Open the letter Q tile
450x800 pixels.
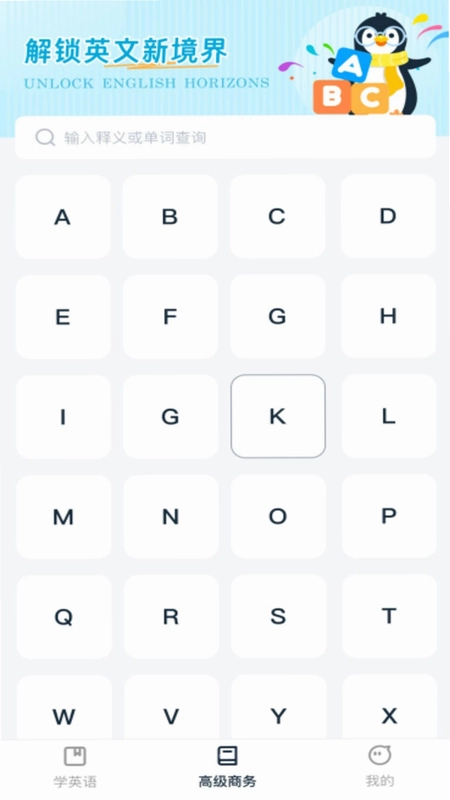[x=63, y=617]
